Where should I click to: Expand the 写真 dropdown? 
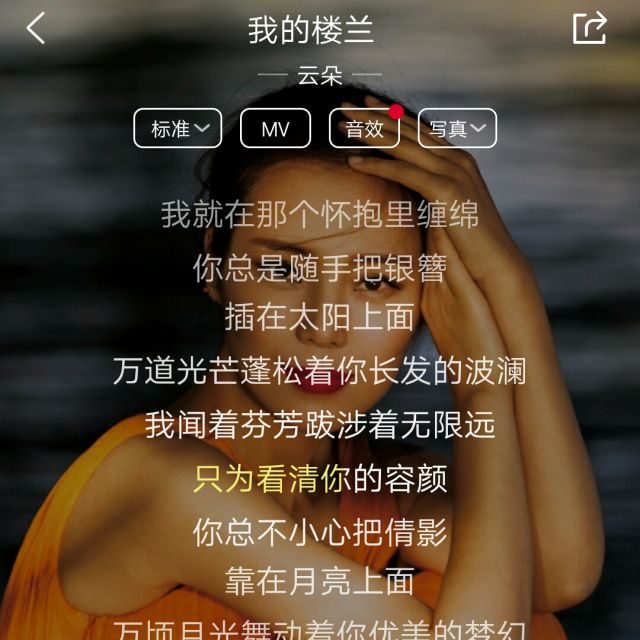[x=457, y=128]
